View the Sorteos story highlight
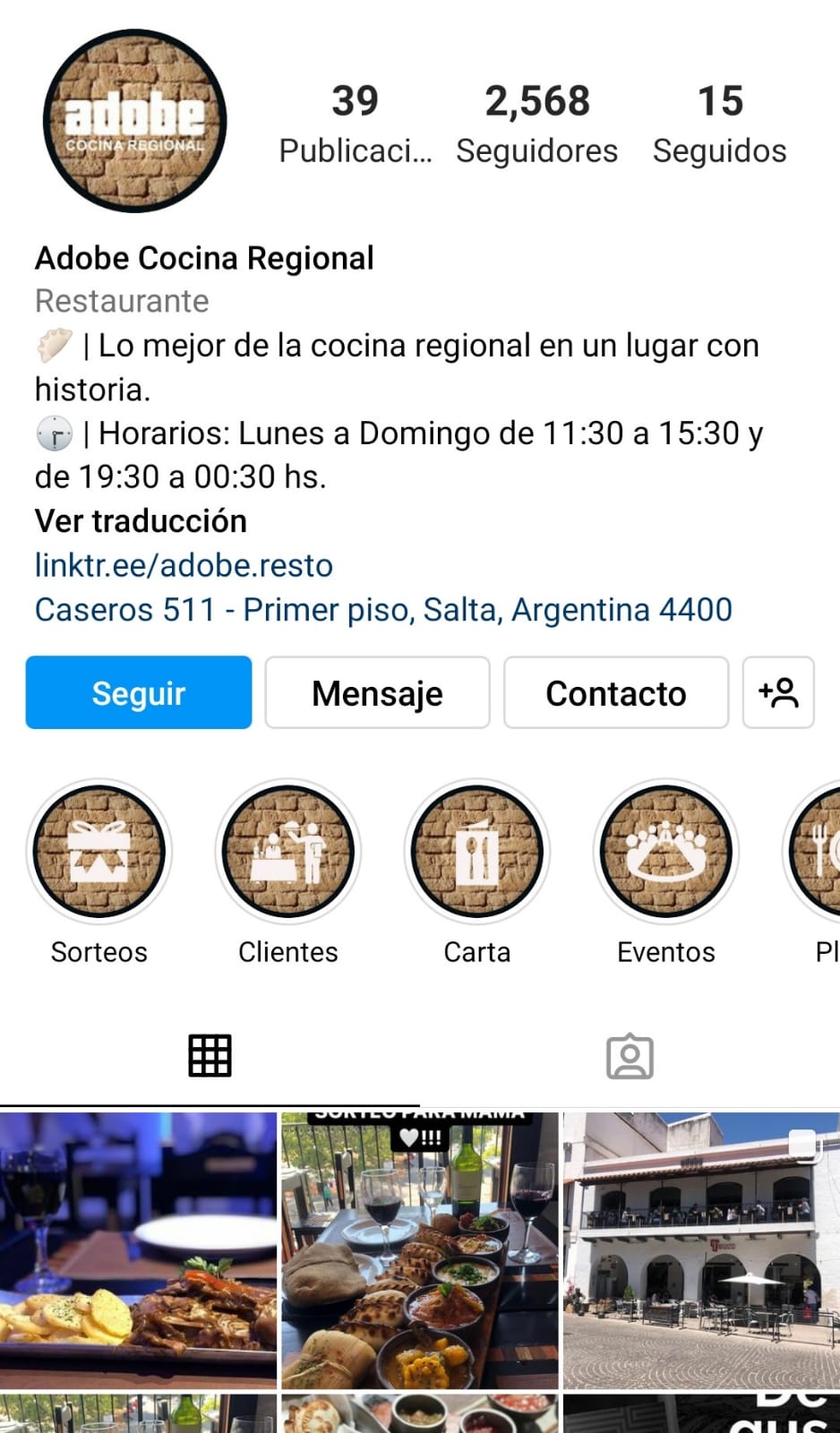 point(99,851)
